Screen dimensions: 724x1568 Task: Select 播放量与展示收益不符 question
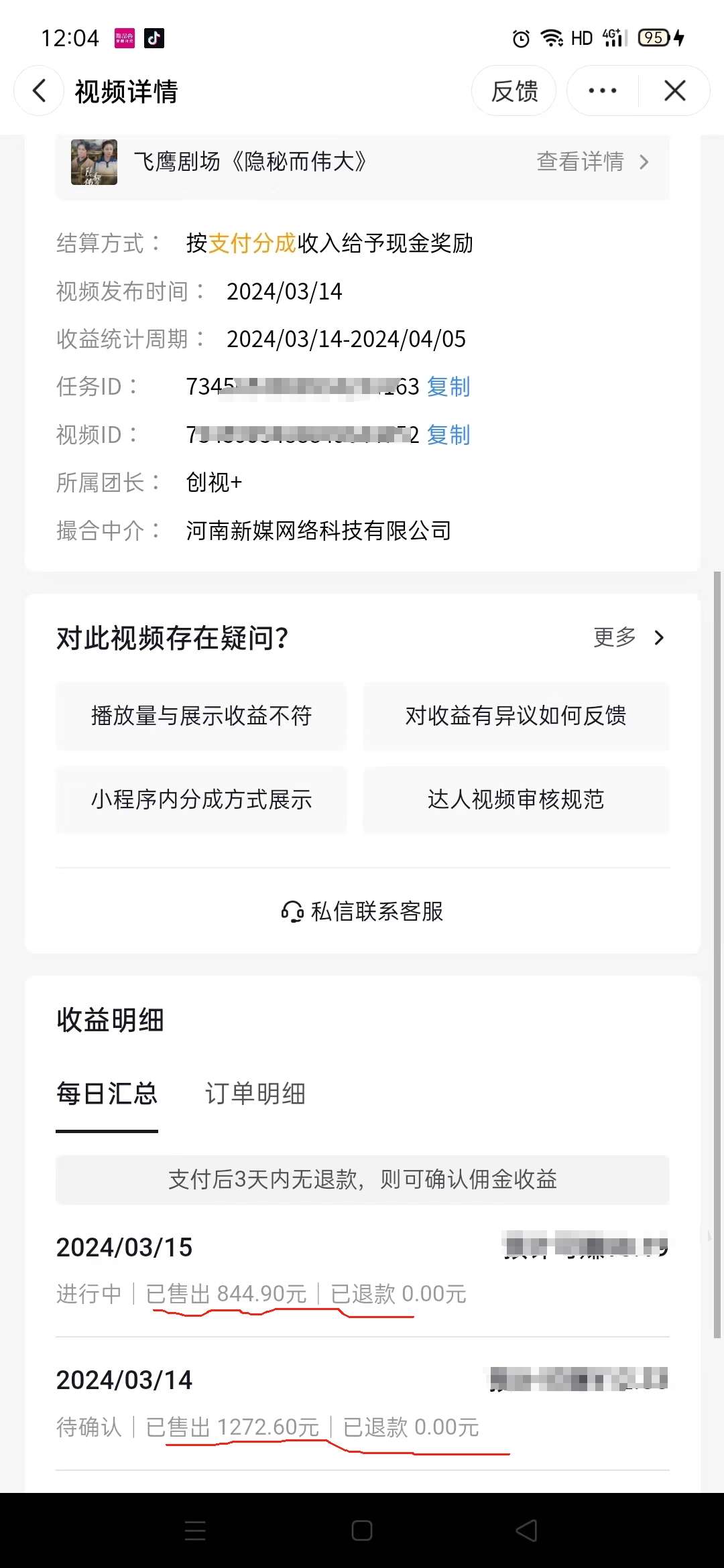(x=201, y=716)
